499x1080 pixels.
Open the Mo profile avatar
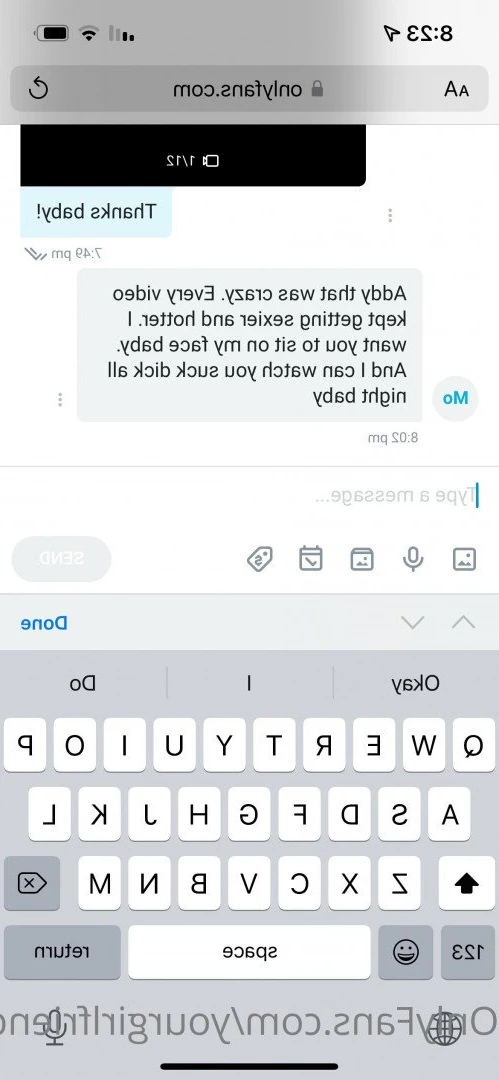pos(456,397)
